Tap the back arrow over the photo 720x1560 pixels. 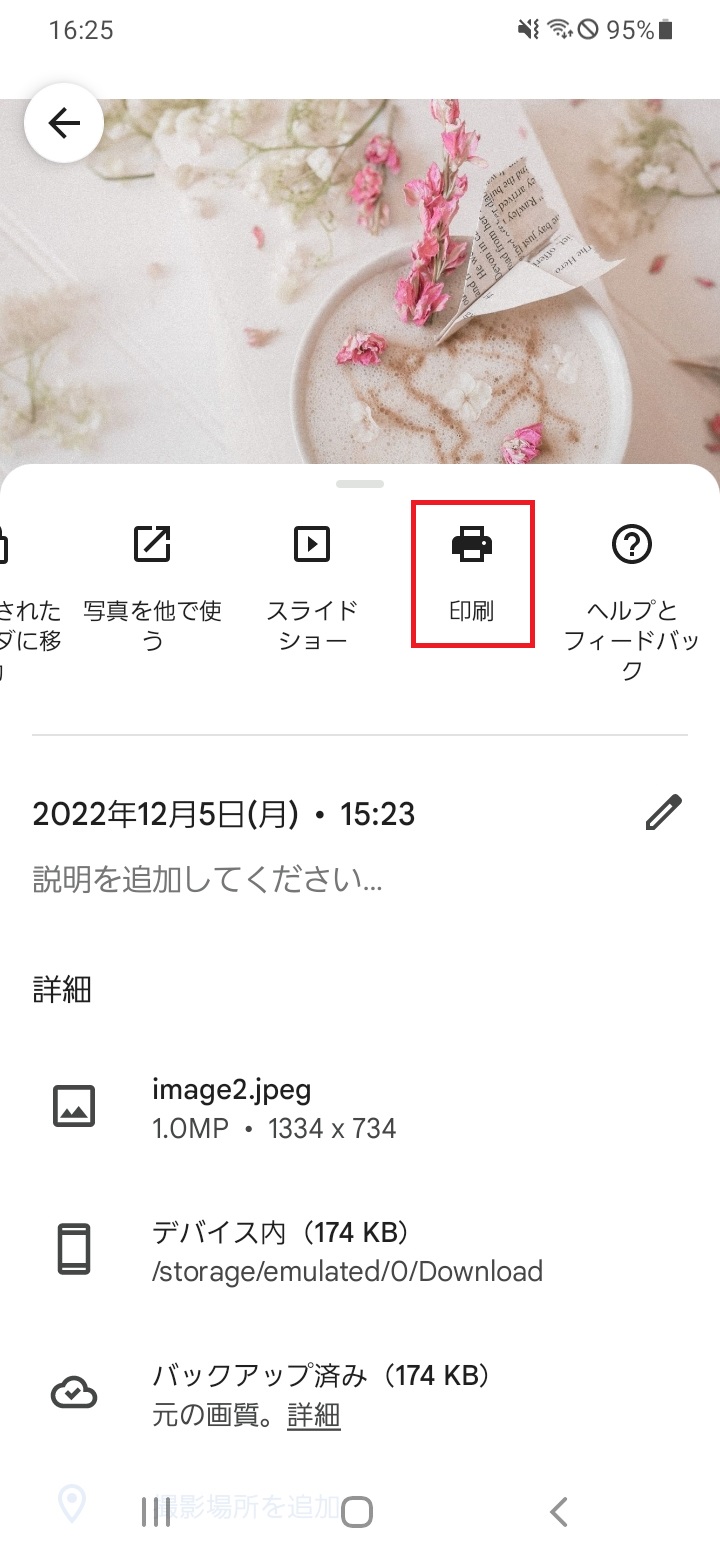pyautogui.click(x=64, y=123)
